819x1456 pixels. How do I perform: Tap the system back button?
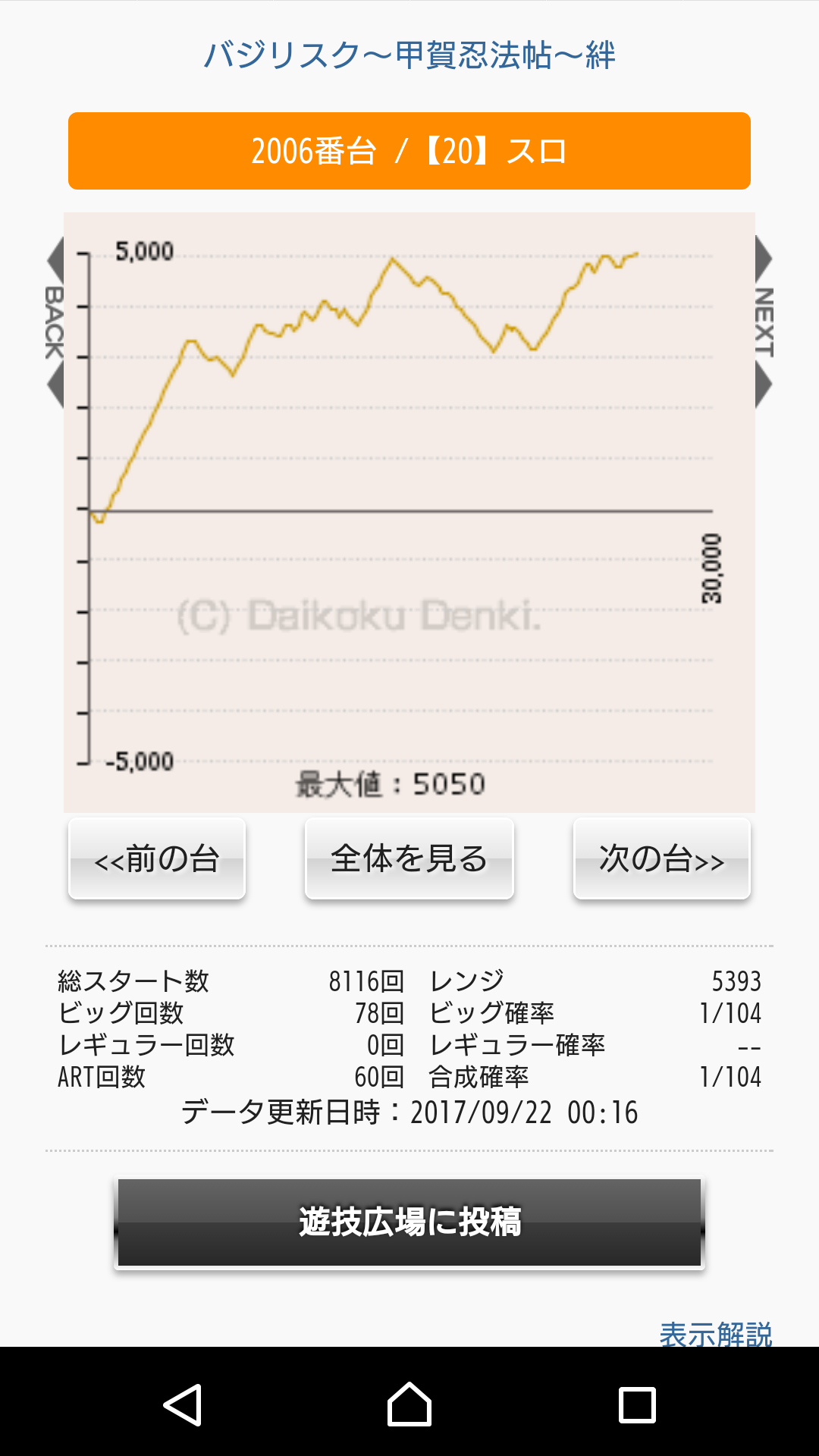point(182,1404)
